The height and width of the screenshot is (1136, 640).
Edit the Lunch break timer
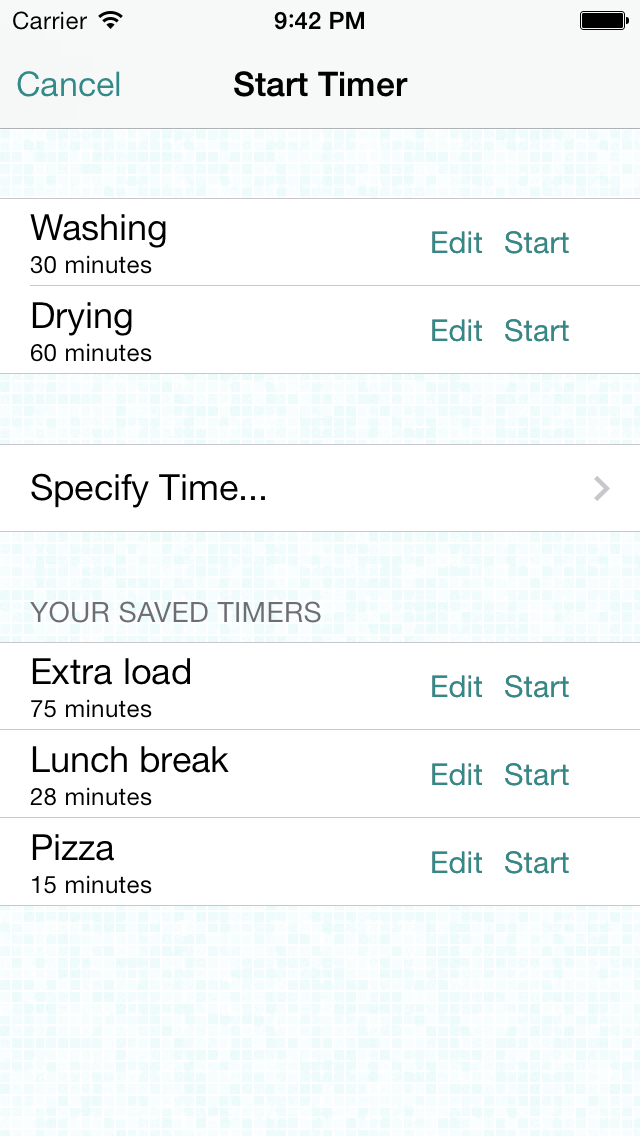click(x=456, y=775)
